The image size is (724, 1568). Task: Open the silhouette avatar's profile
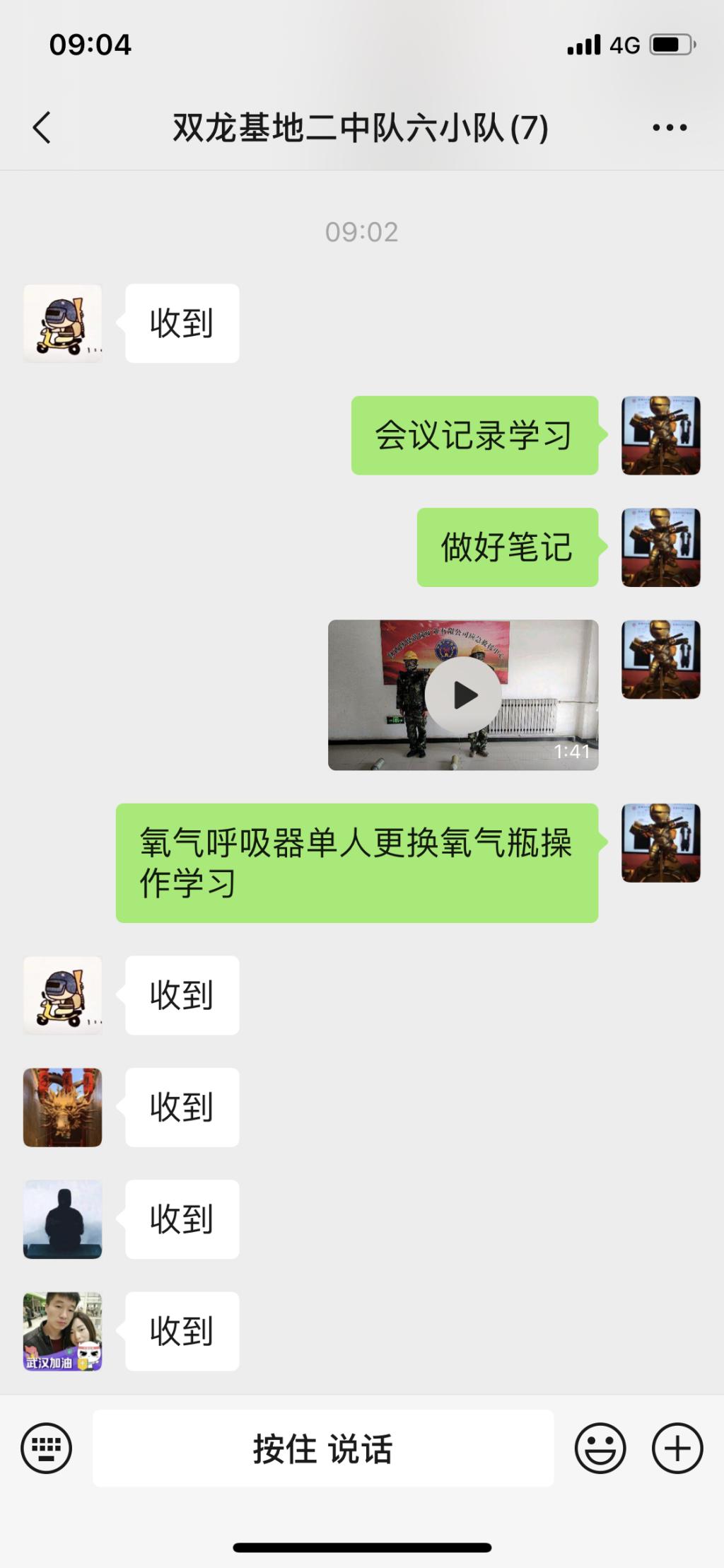coord(63,1219)
